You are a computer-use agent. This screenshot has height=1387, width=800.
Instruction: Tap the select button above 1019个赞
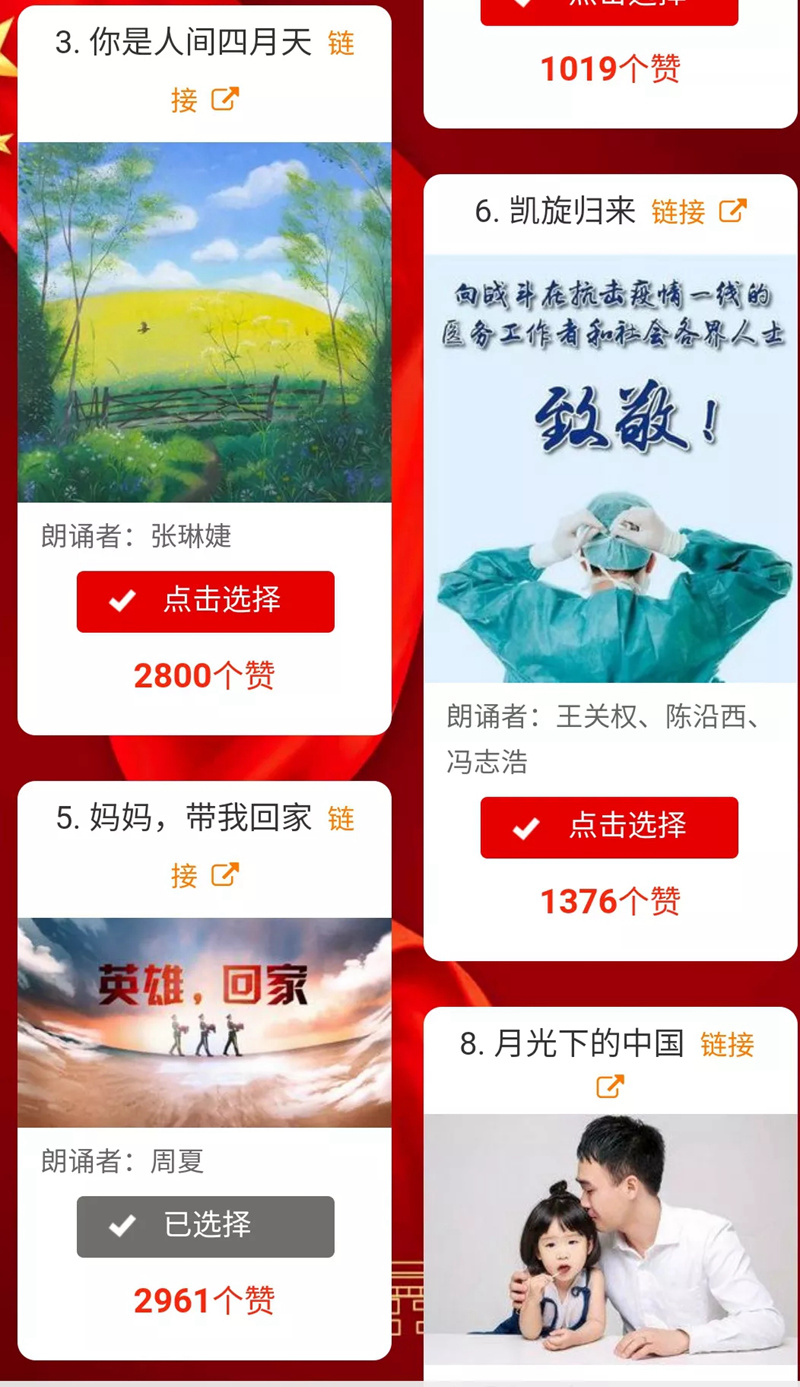[609, 10]
